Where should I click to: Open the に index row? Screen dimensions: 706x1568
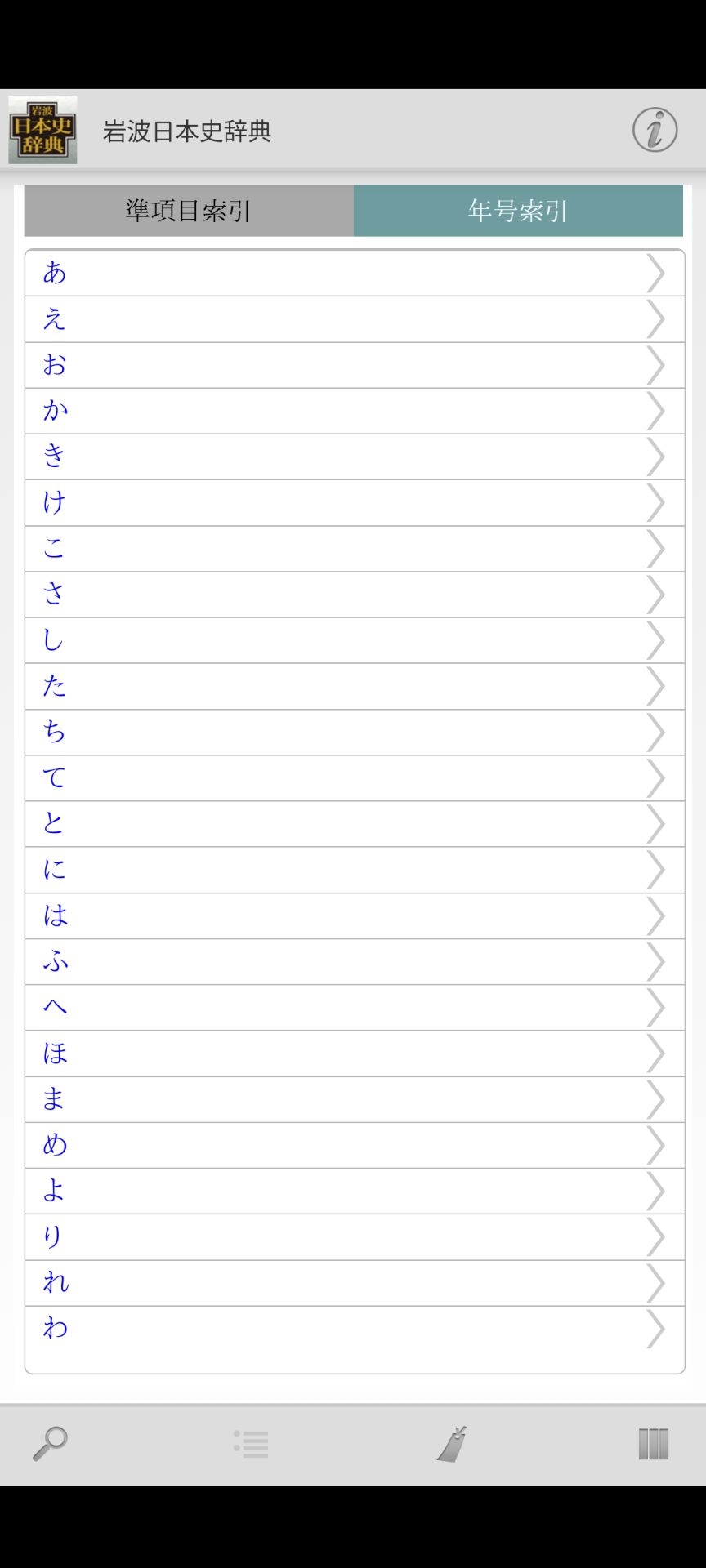[x=355, y=870]
